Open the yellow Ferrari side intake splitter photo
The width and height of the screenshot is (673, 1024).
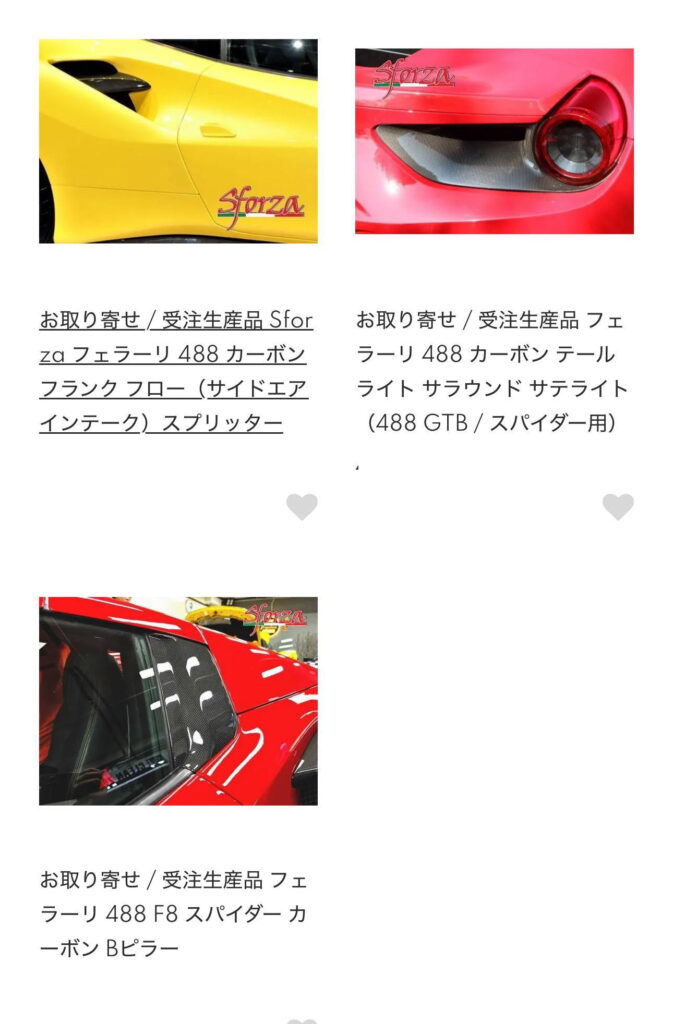(178, 141)
